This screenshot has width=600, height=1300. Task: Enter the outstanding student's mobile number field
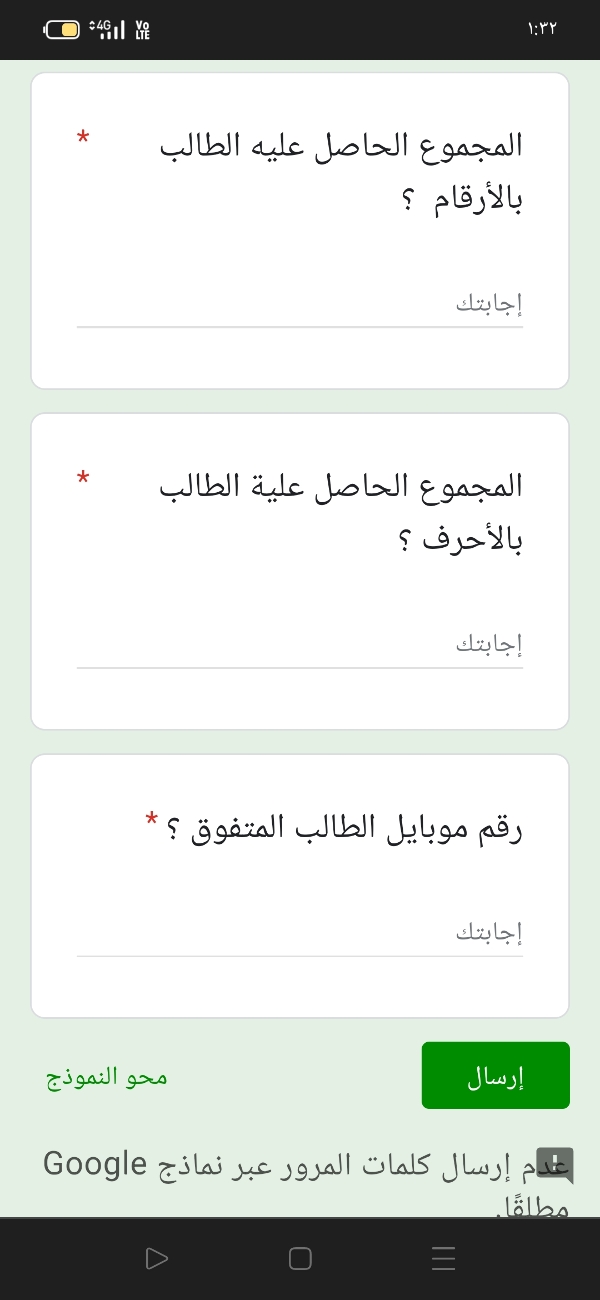[x=300, y=933]
